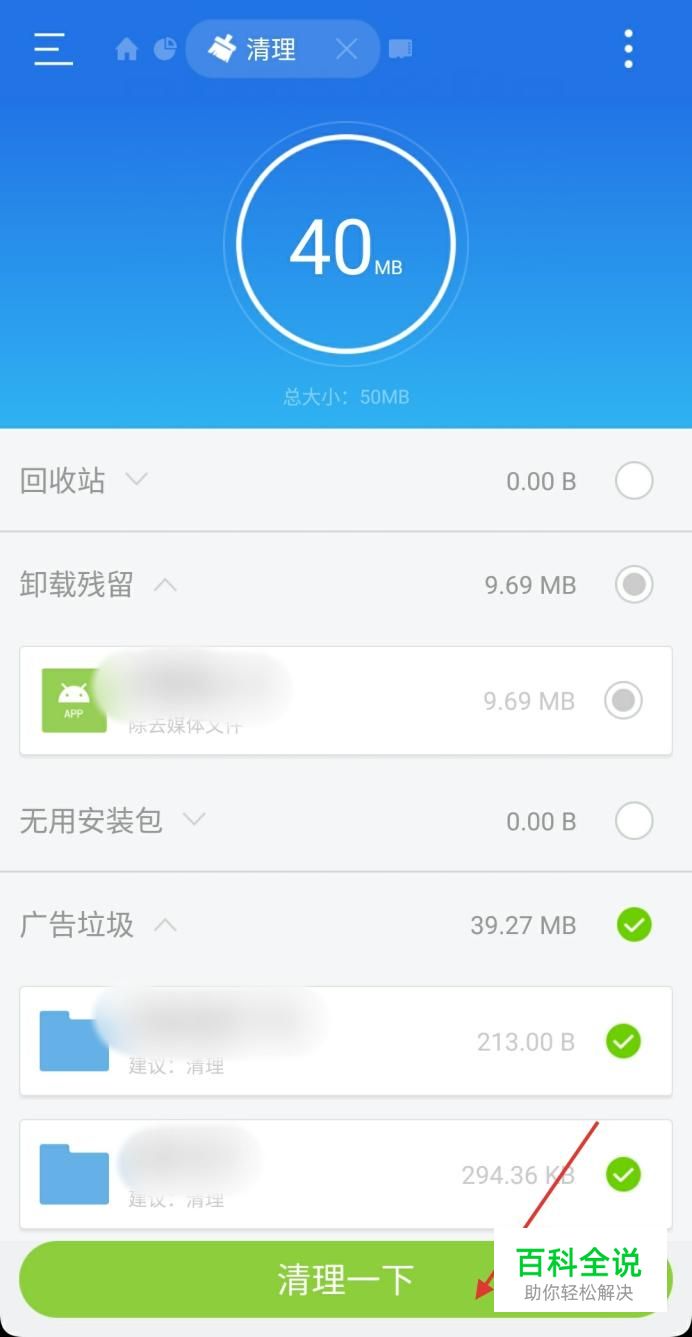Select the 回收站 checkbox
692x1337 pixels.
[634, 481]
